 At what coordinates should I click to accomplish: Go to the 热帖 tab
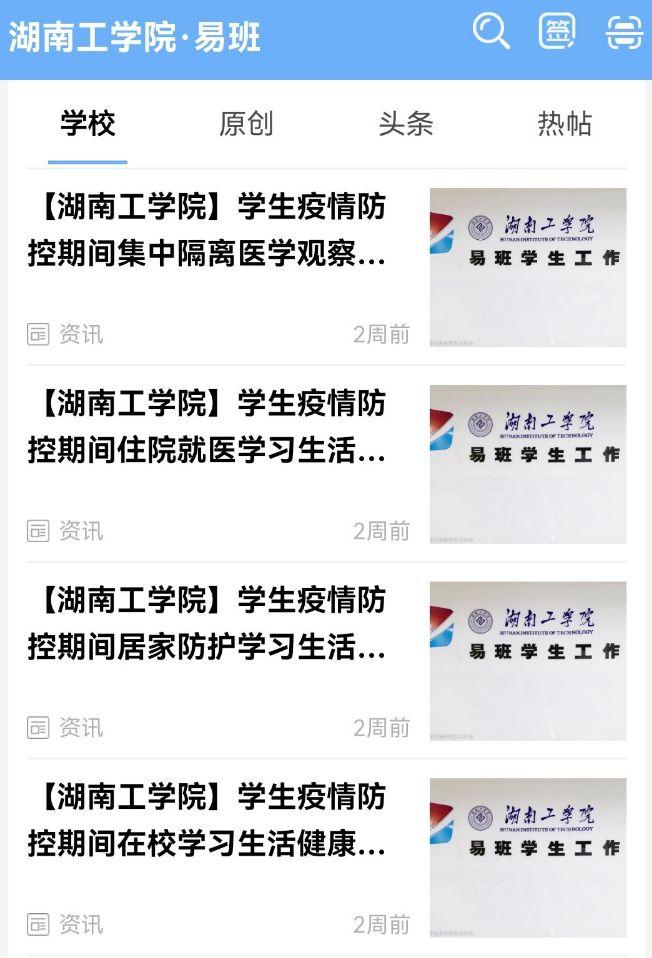click(564, 124)
